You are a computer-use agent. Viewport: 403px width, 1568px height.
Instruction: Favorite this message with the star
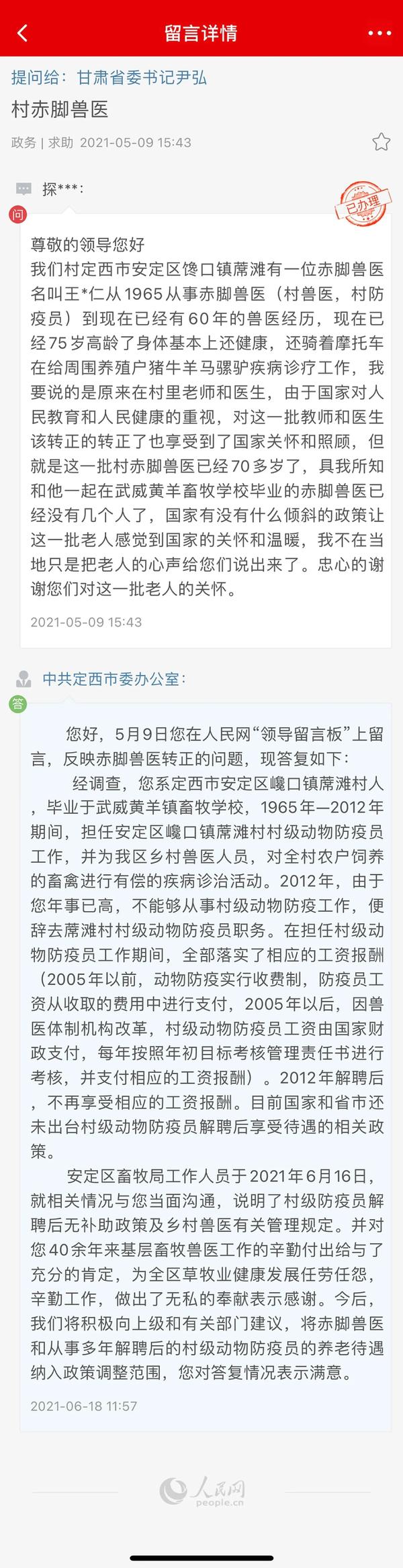[x=381, y=142]
